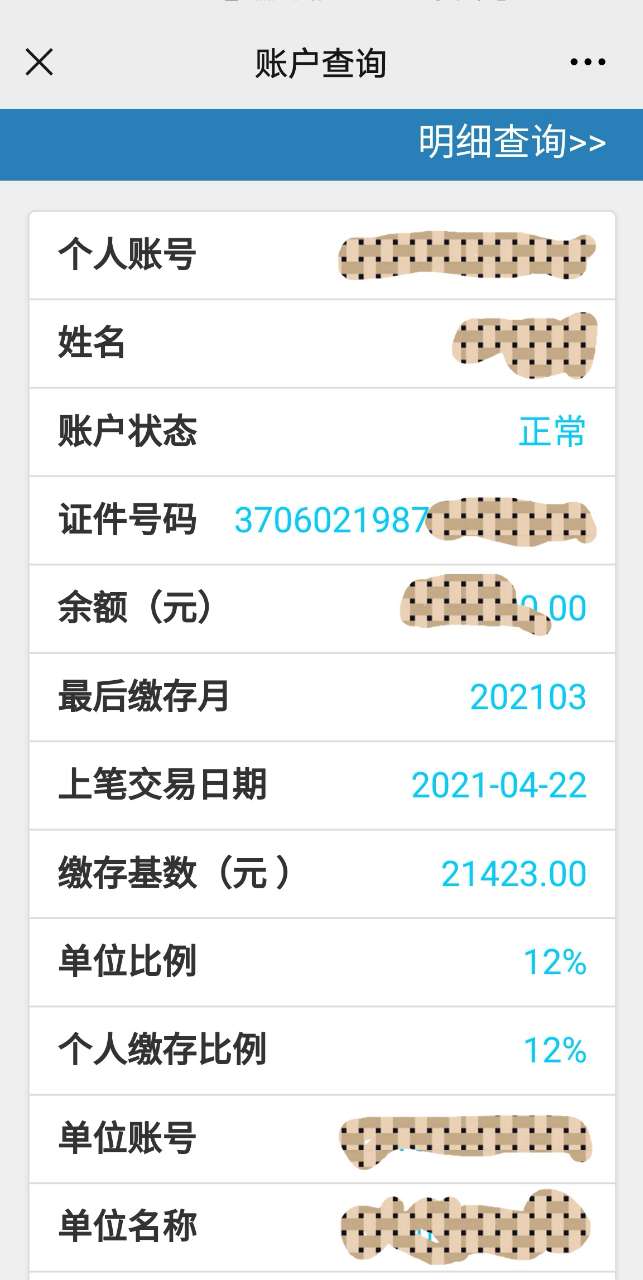Viewport: 643px width, 1280px height.
Task: Open the three-dot overflow menu
Action: 588,63
